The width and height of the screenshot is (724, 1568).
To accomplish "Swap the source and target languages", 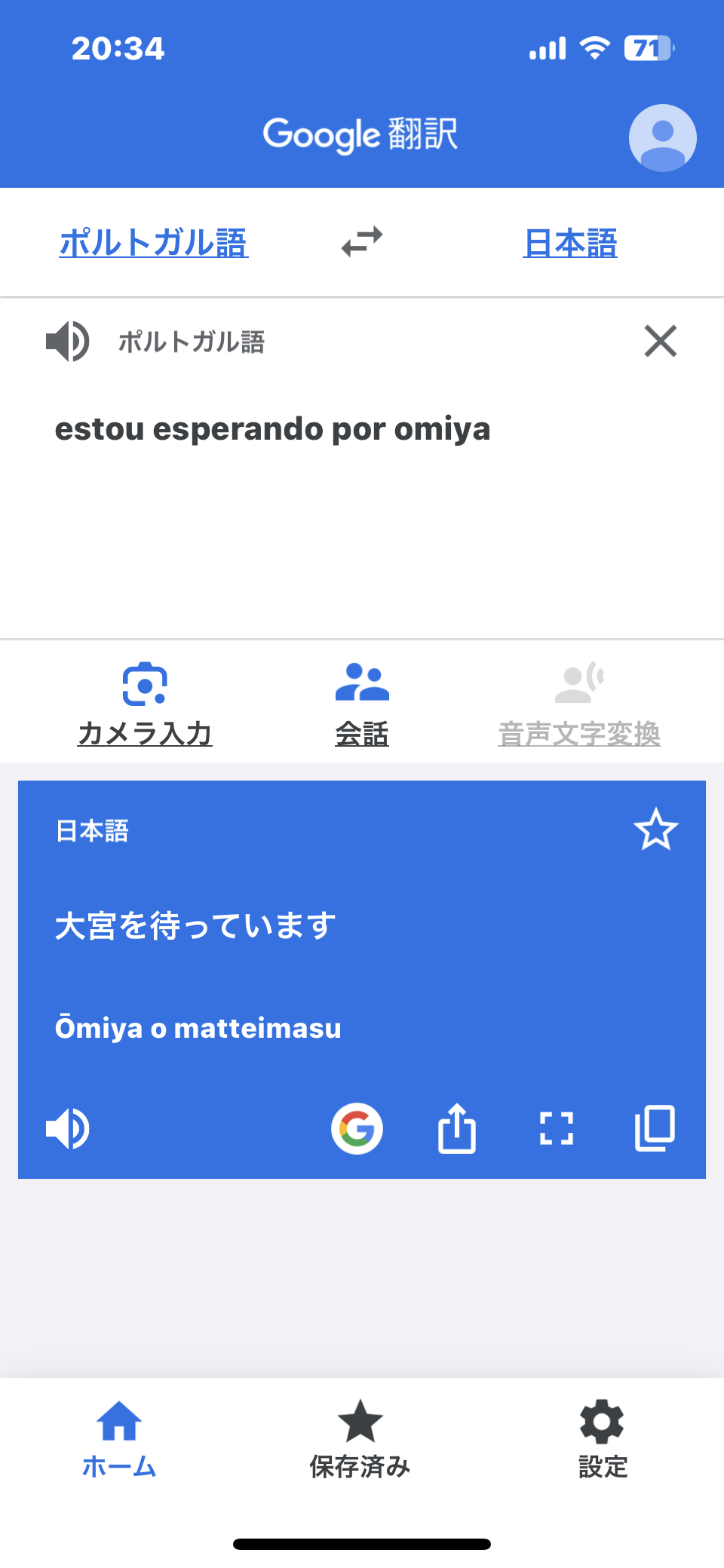I will tap(362, 242).
